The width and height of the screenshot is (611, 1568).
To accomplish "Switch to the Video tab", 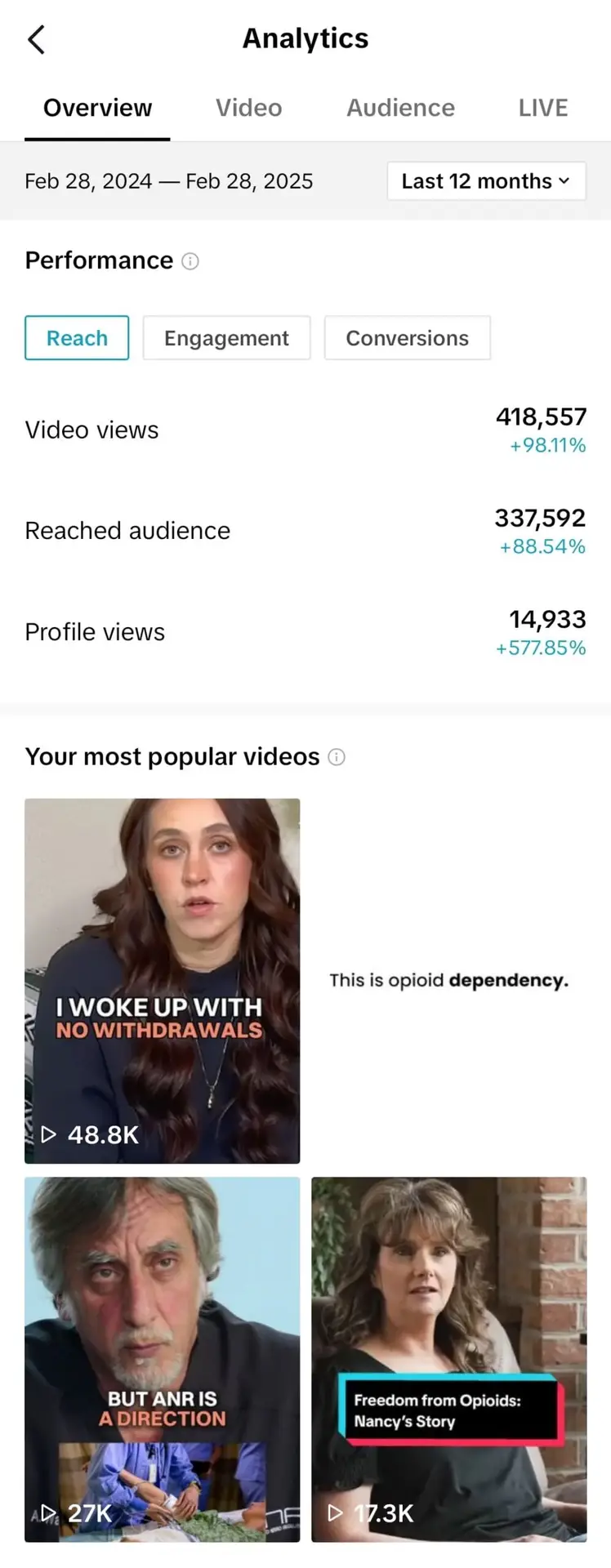I will point(248,108).
